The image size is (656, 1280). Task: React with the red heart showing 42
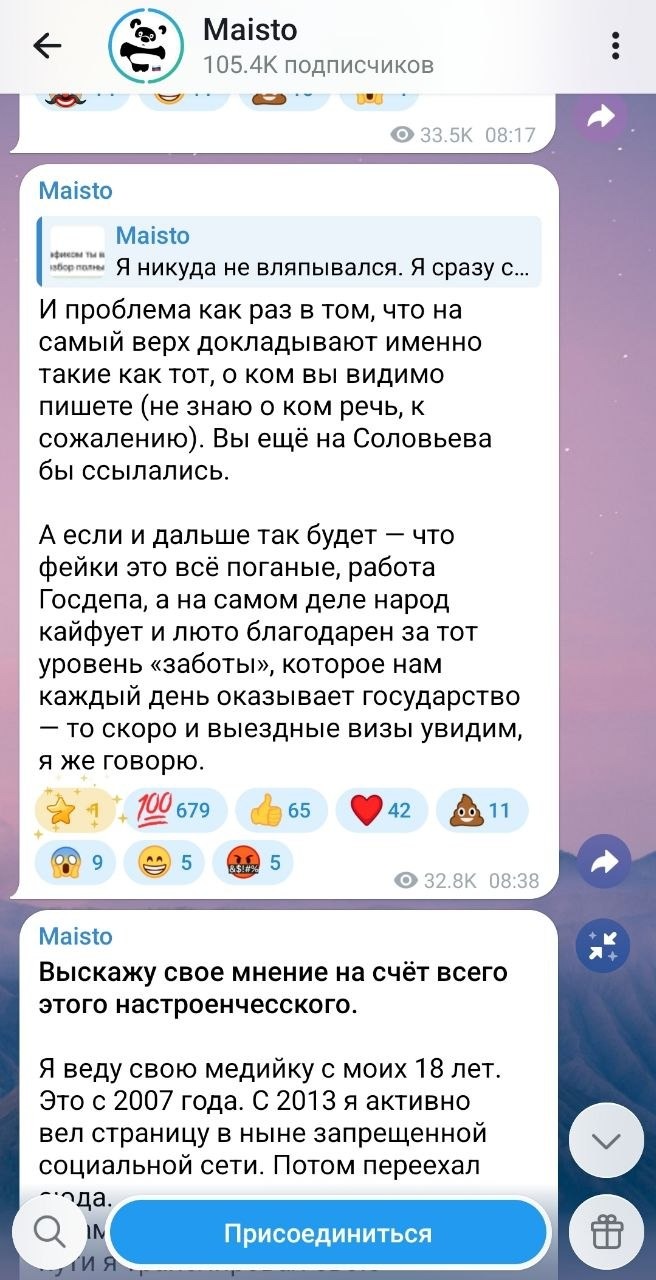[381, 811]
